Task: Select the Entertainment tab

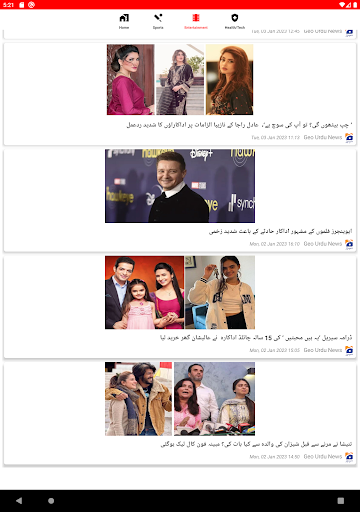Action: [196, 21]
